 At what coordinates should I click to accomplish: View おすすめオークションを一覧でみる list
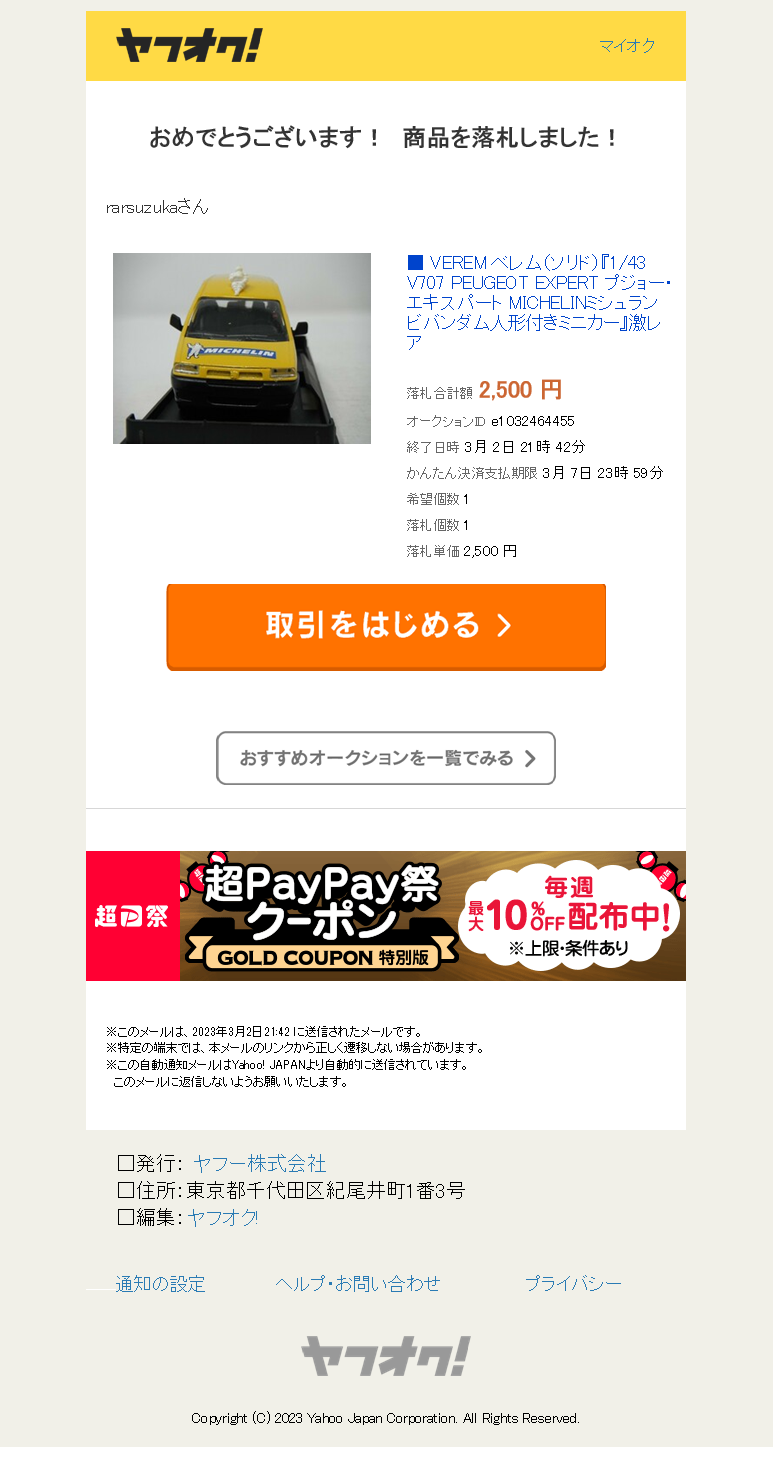(x=386, y=758)
